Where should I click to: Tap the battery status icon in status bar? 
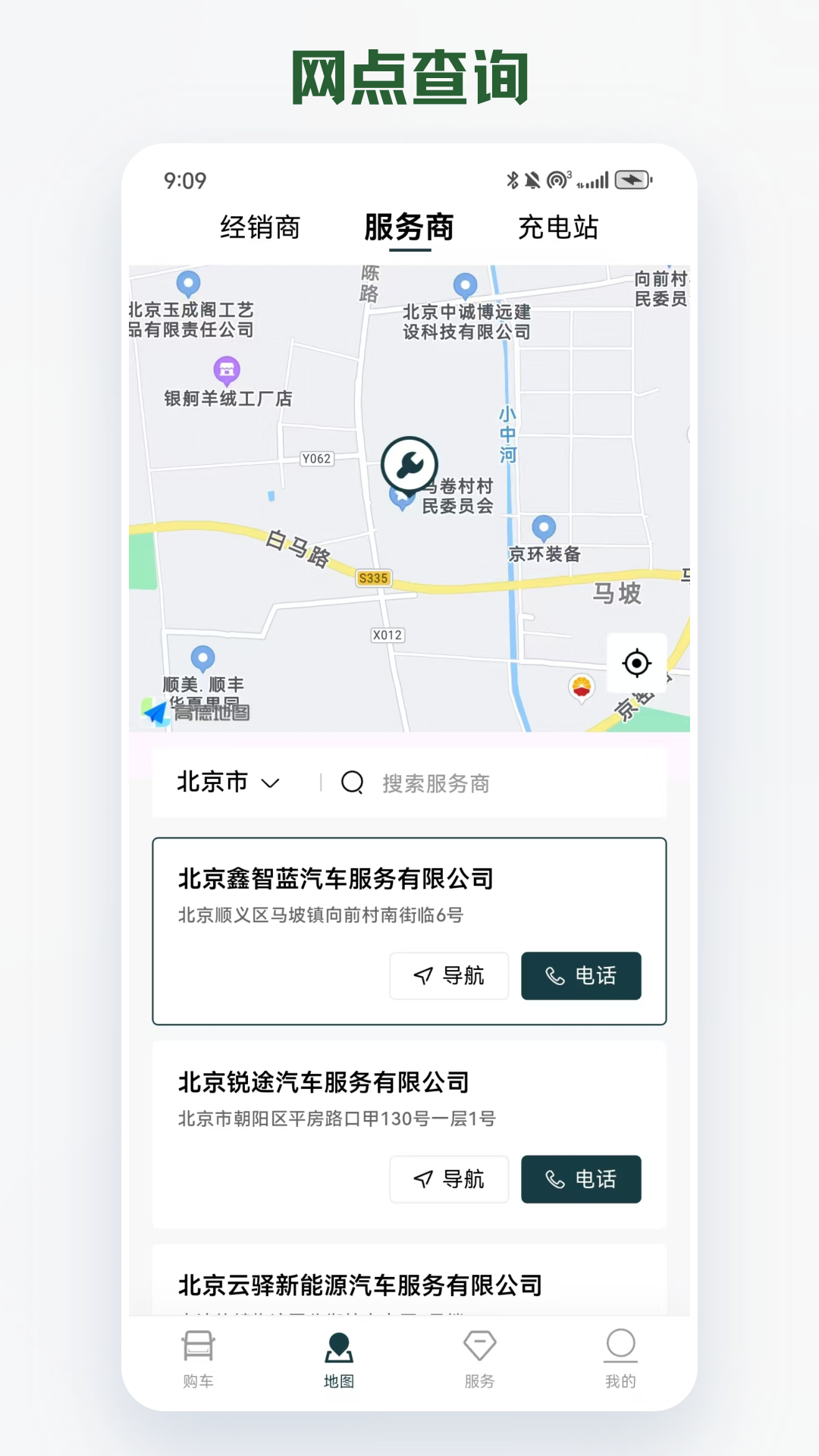[633, 180]
